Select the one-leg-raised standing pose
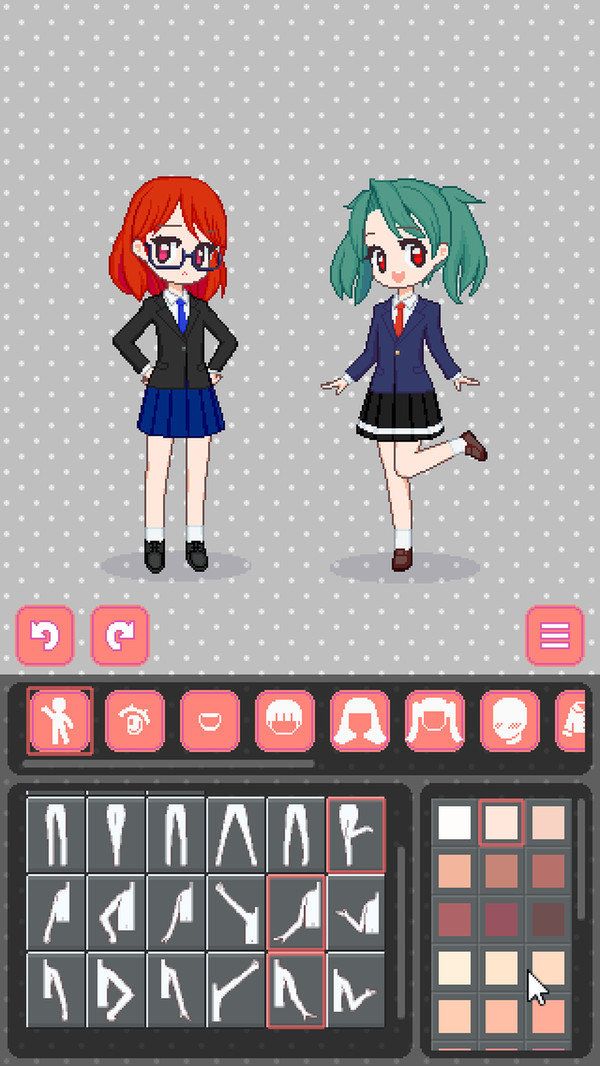Image resolution: width=600 pixels, height=1066 pixels. 355,834
